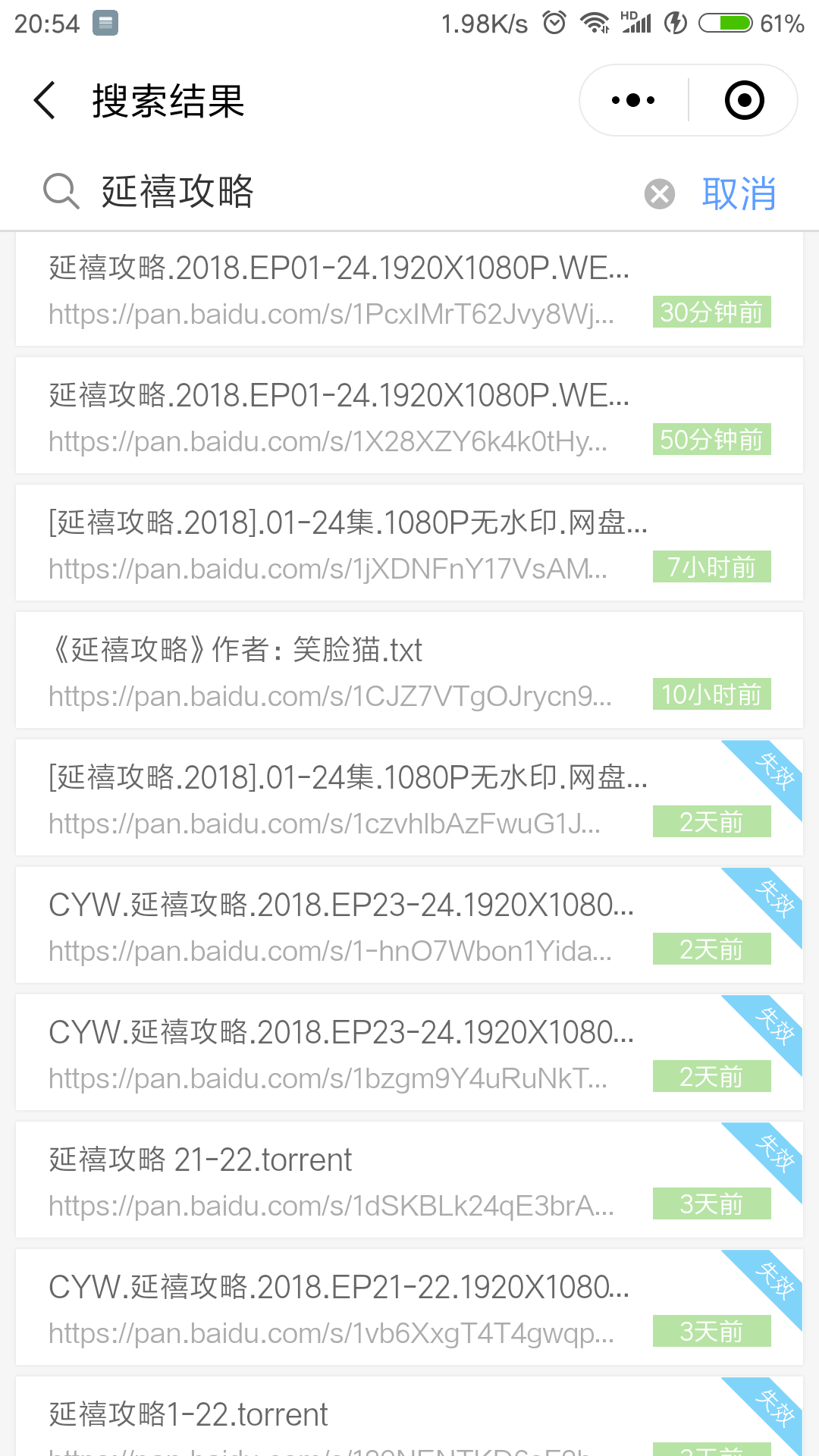Open the CYW EP21-22 1920X1080 result
Screen dimensions: 819x1456
point(409,1308)
